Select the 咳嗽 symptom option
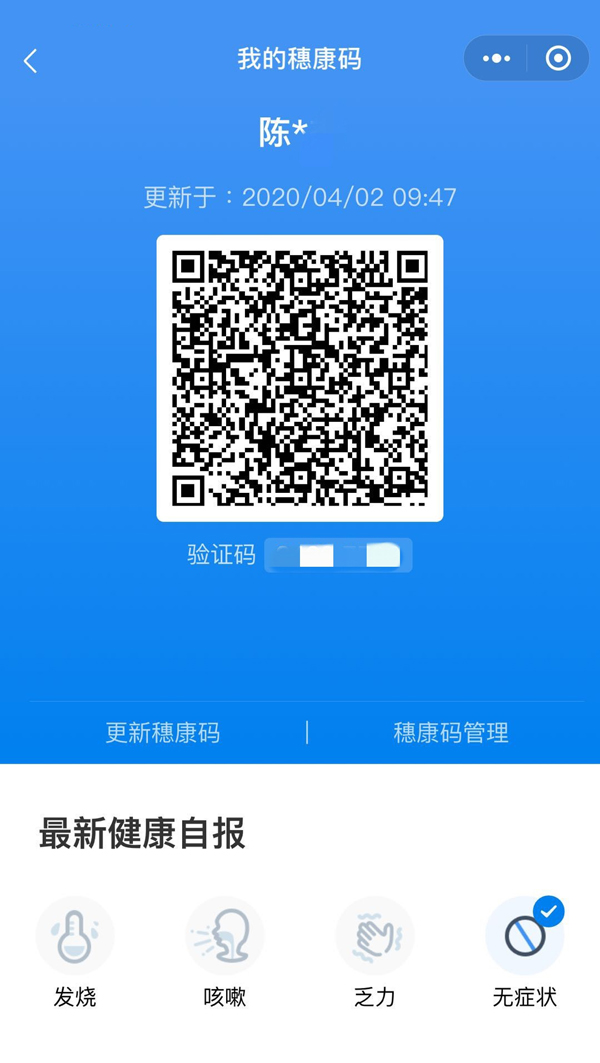 click(225, 937)
